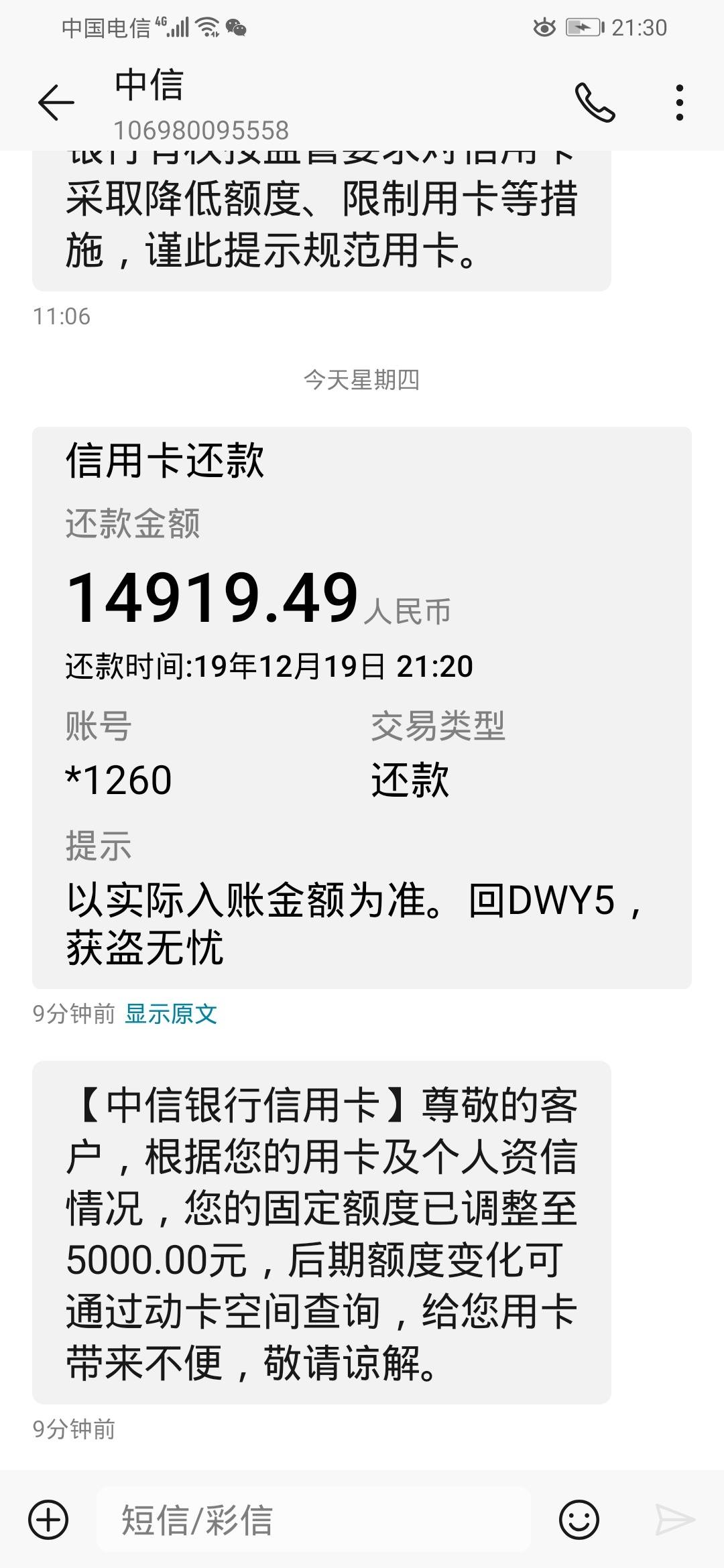Tap the back arrow to exit conversation

pyautogui.click(x=57, y=101)
